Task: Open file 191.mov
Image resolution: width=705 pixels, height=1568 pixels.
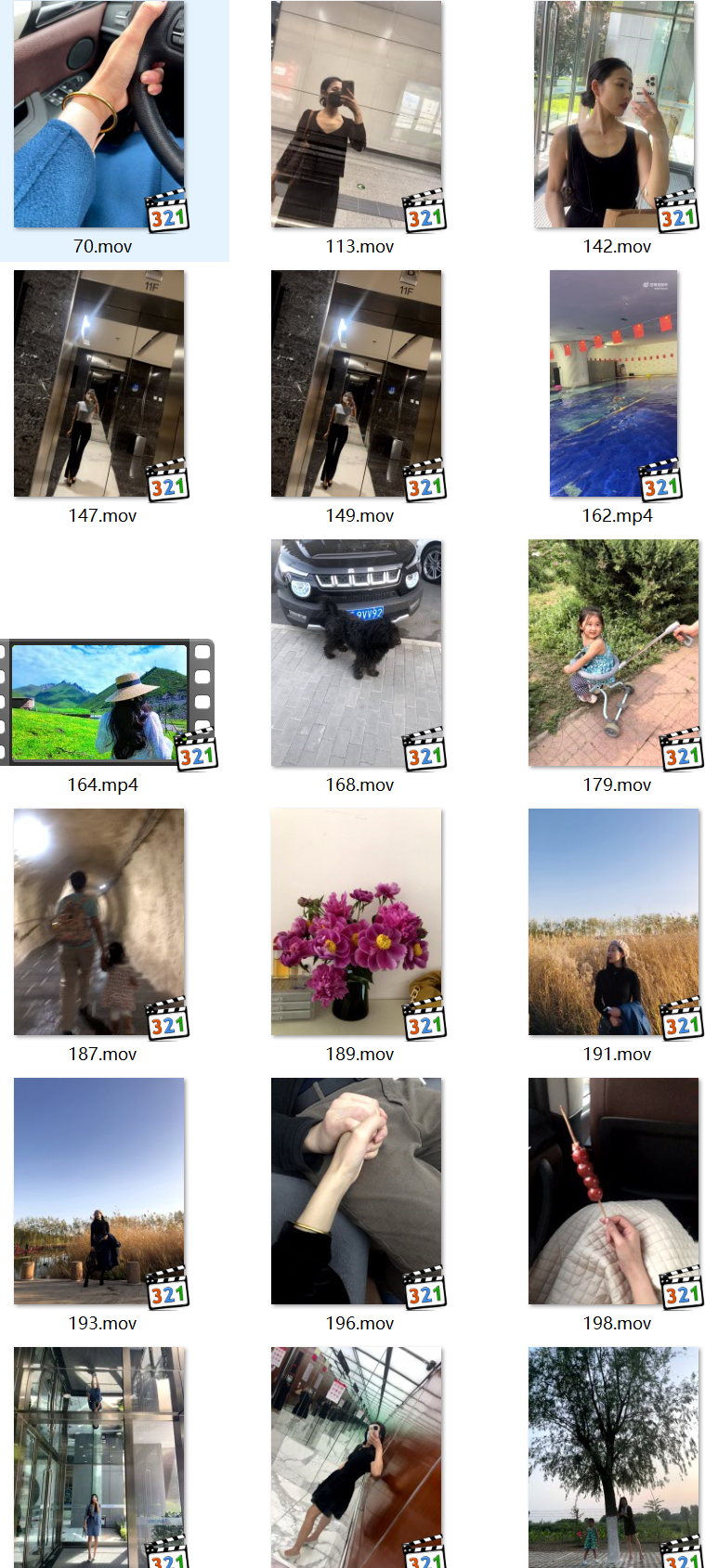Action: click(x=614, y=922)
